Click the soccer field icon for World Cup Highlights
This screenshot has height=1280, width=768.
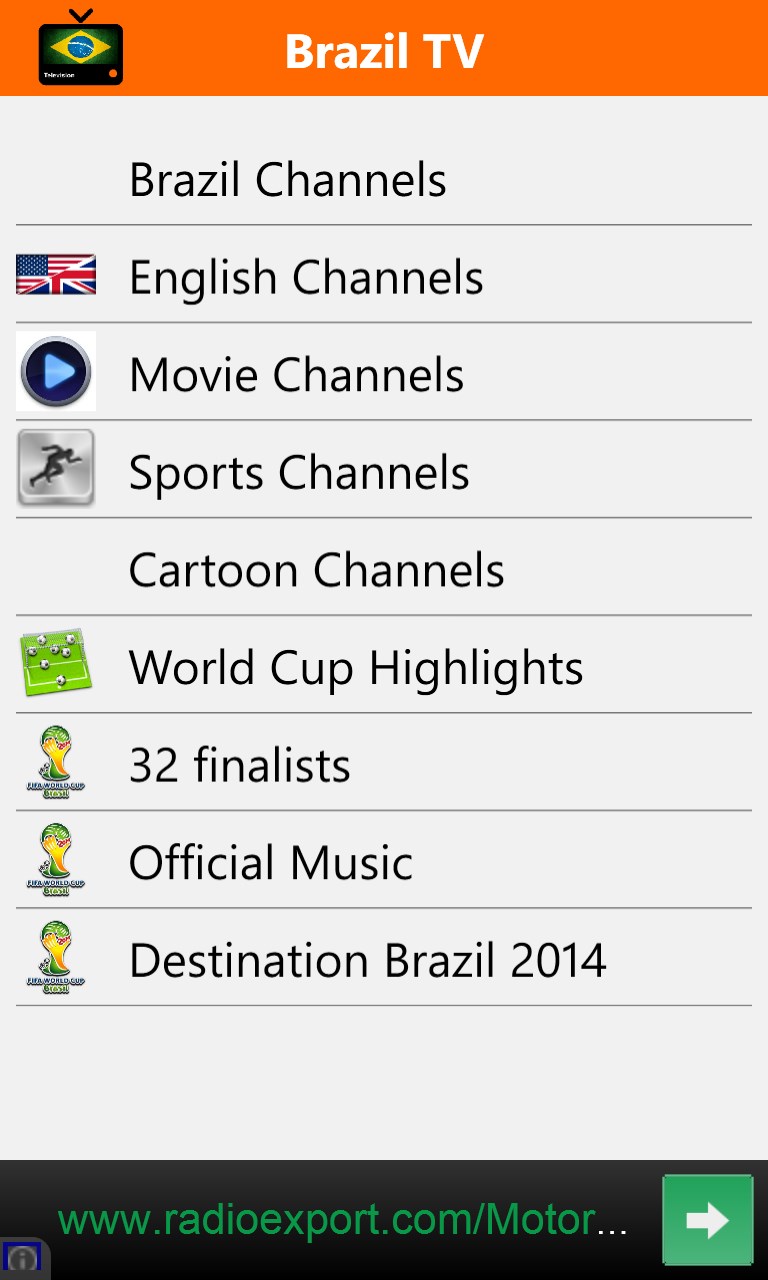56,663
